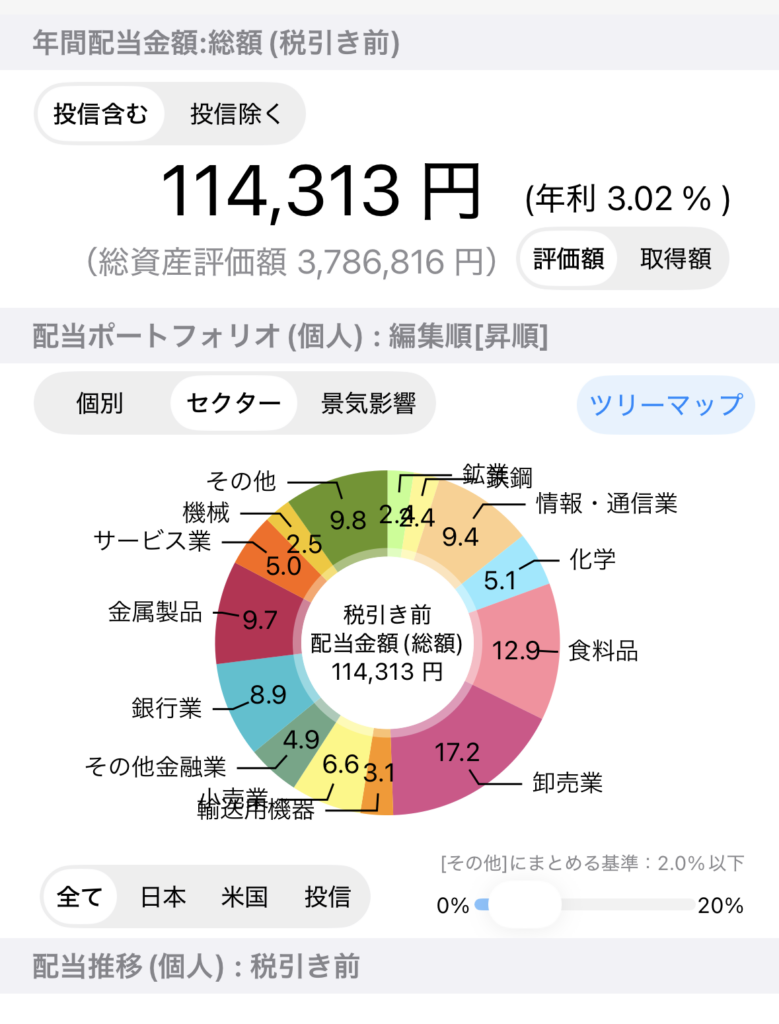
Task: Filter portfolio to 日本 holdings
Action: (162, 896)
